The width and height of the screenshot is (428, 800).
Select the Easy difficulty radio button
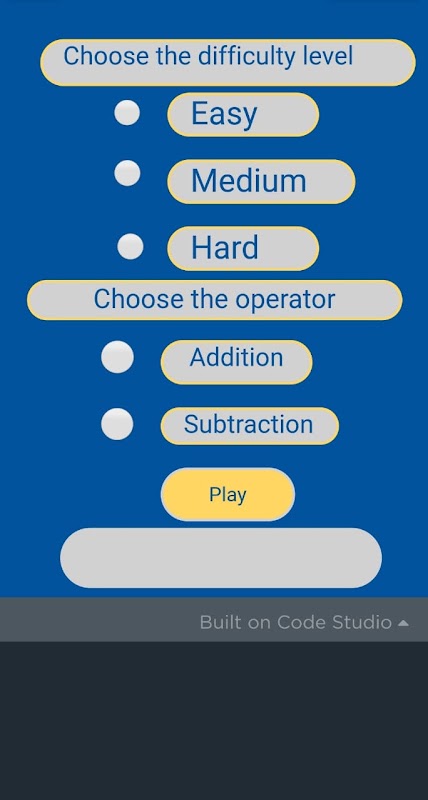pos(127,113)
